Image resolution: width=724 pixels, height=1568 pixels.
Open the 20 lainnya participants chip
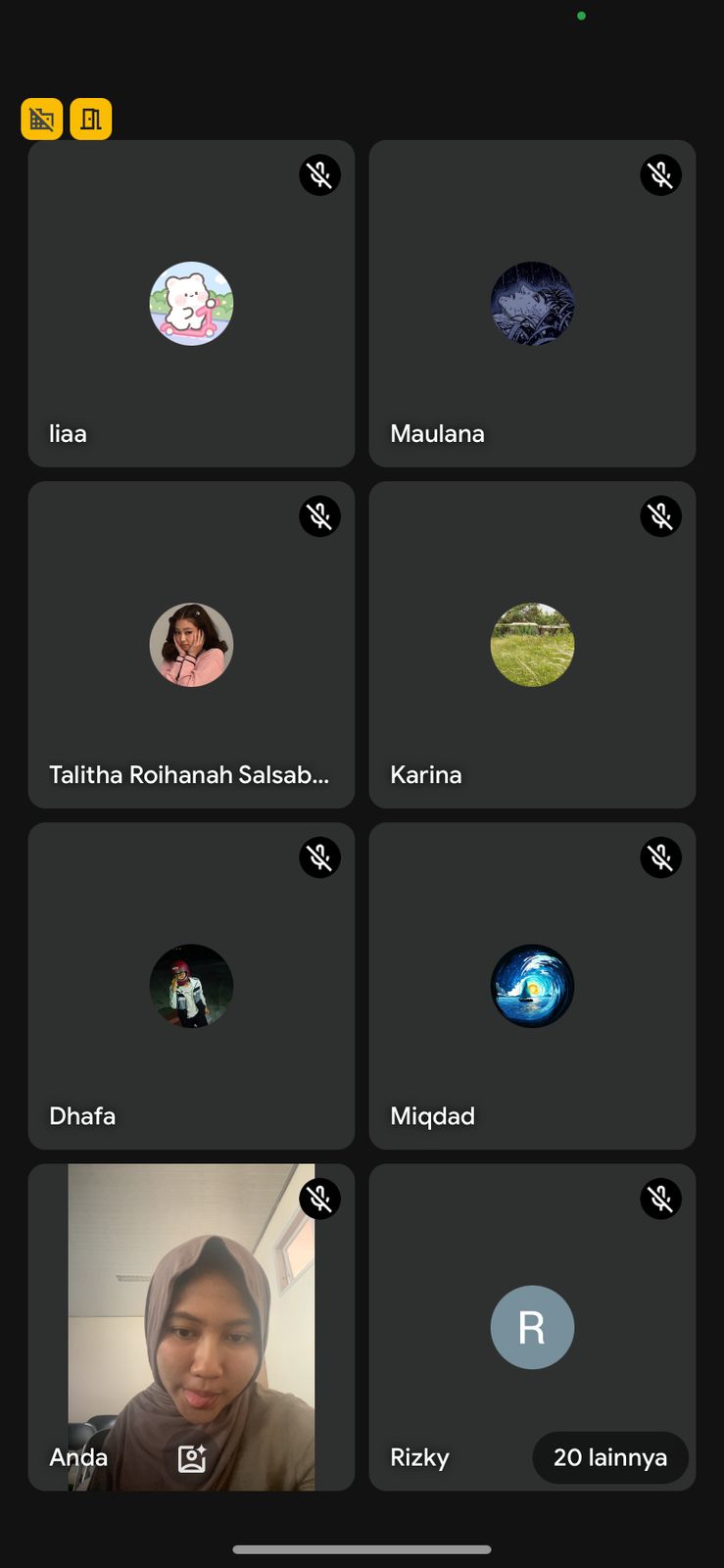coord(609,1457)
